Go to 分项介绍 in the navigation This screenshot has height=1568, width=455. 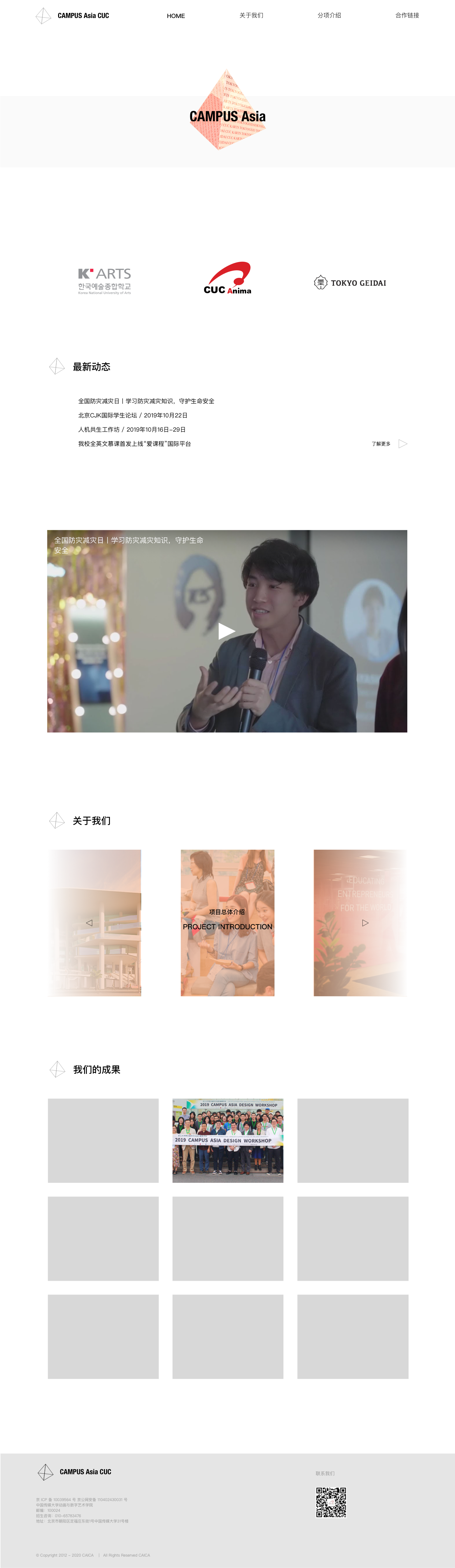329,15
